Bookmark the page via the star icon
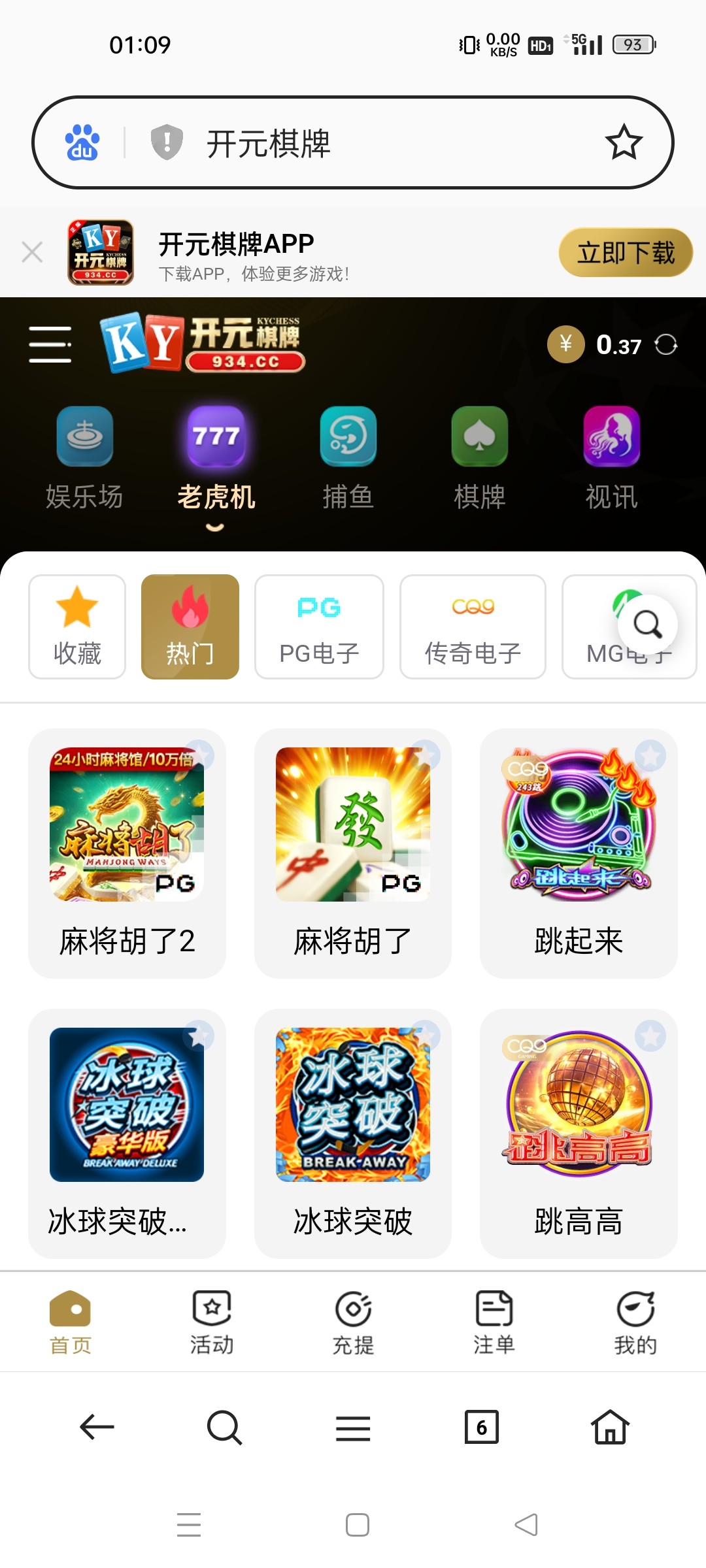The width and height of the screenshot is (706, 1568). [x=625, y=141]
